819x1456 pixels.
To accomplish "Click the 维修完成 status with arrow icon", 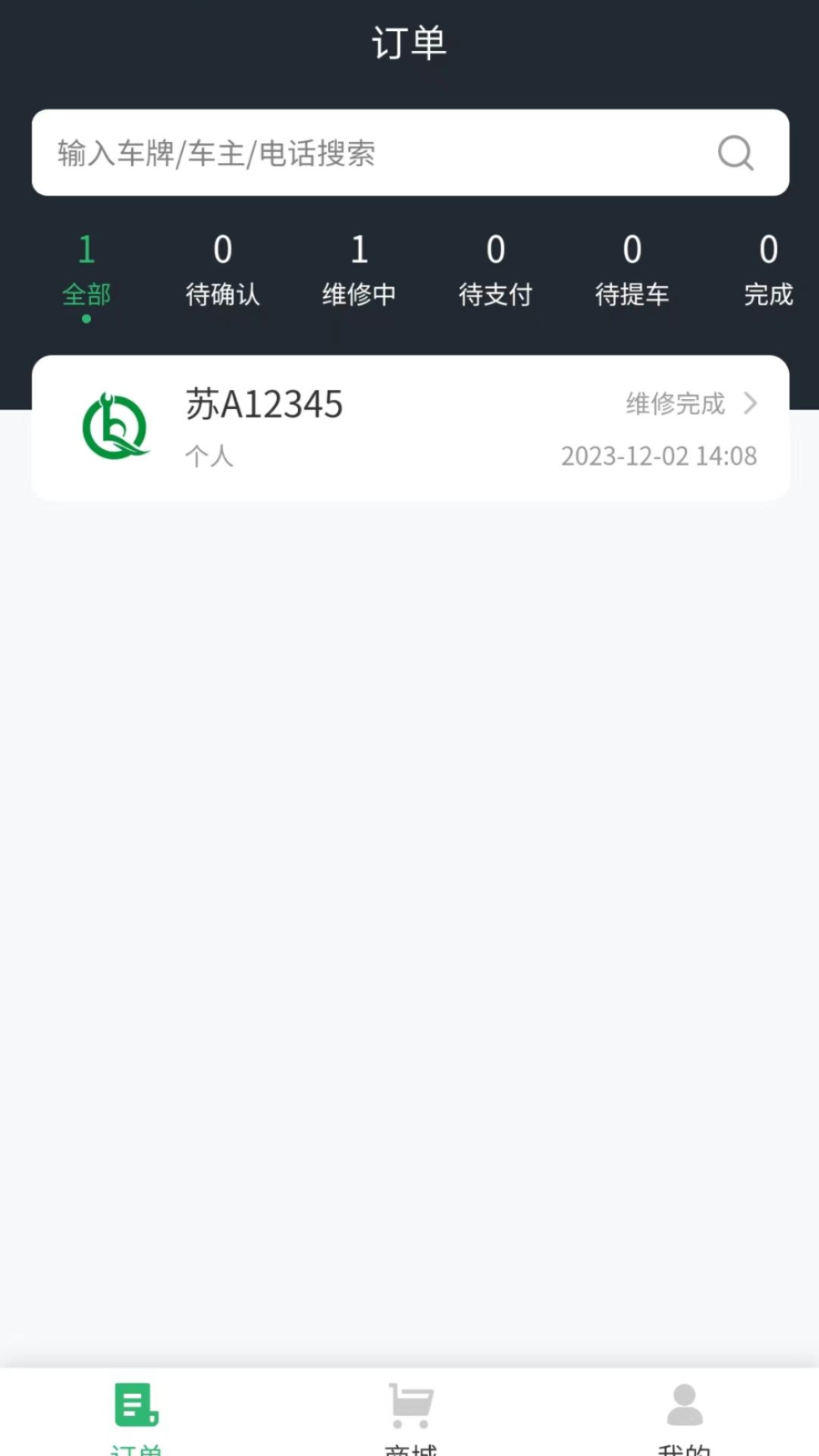I will pos(673,404).
